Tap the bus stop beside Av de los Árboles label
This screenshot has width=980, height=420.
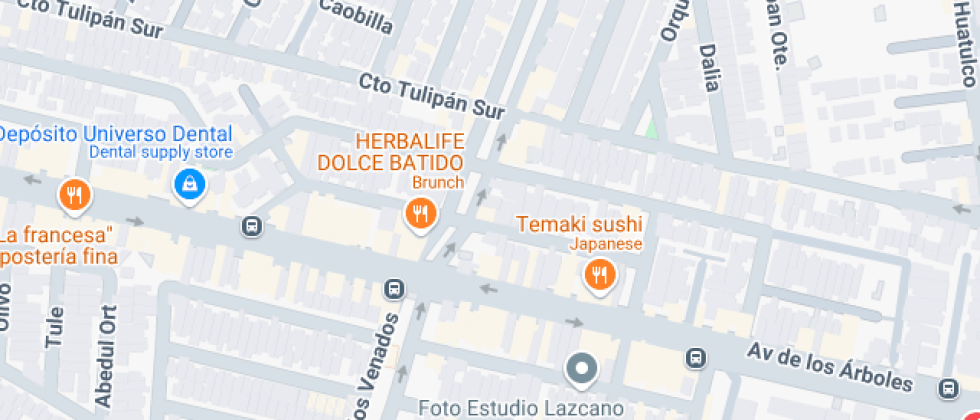[x=694, y=357]
